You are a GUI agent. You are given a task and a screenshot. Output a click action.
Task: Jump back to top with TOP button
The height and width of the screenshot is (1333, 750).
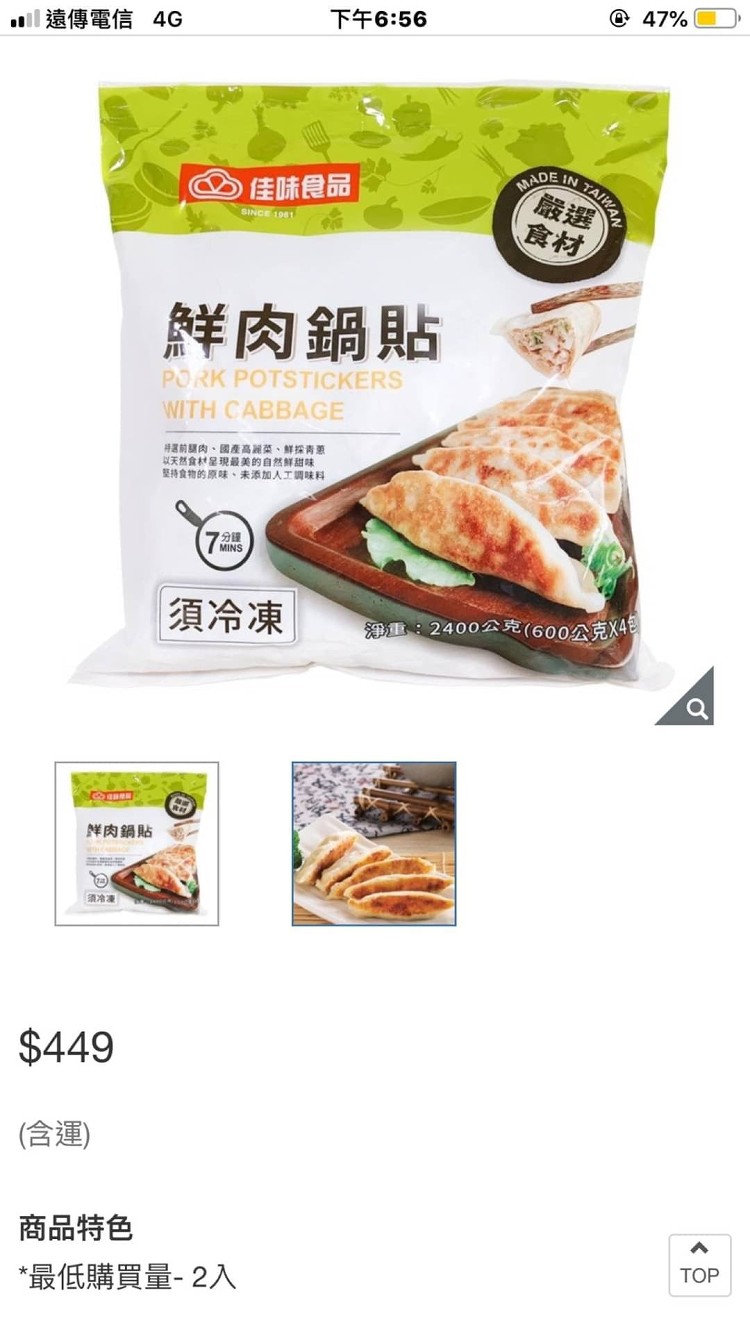point(699,1264)
